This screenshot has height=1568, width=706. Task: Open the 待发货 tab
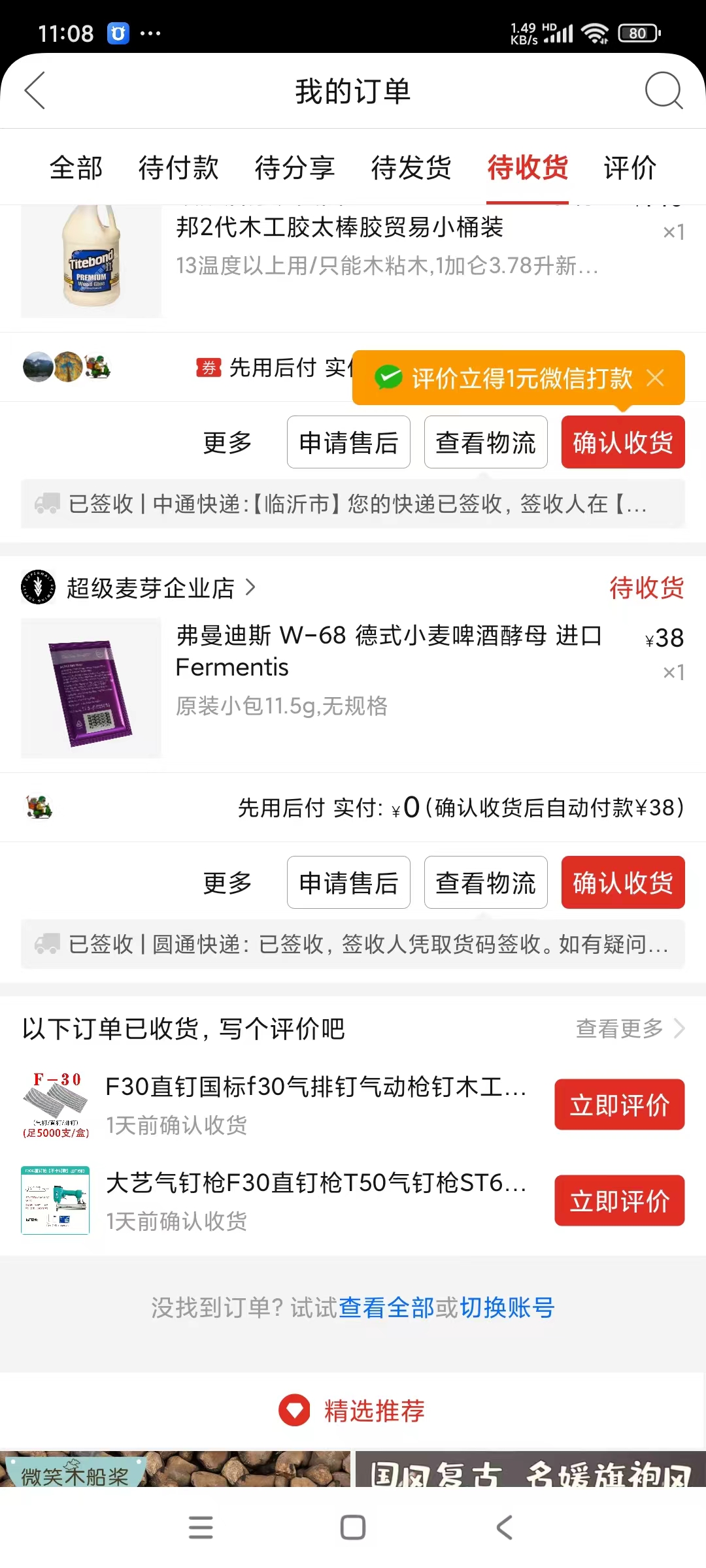[411, 167]
